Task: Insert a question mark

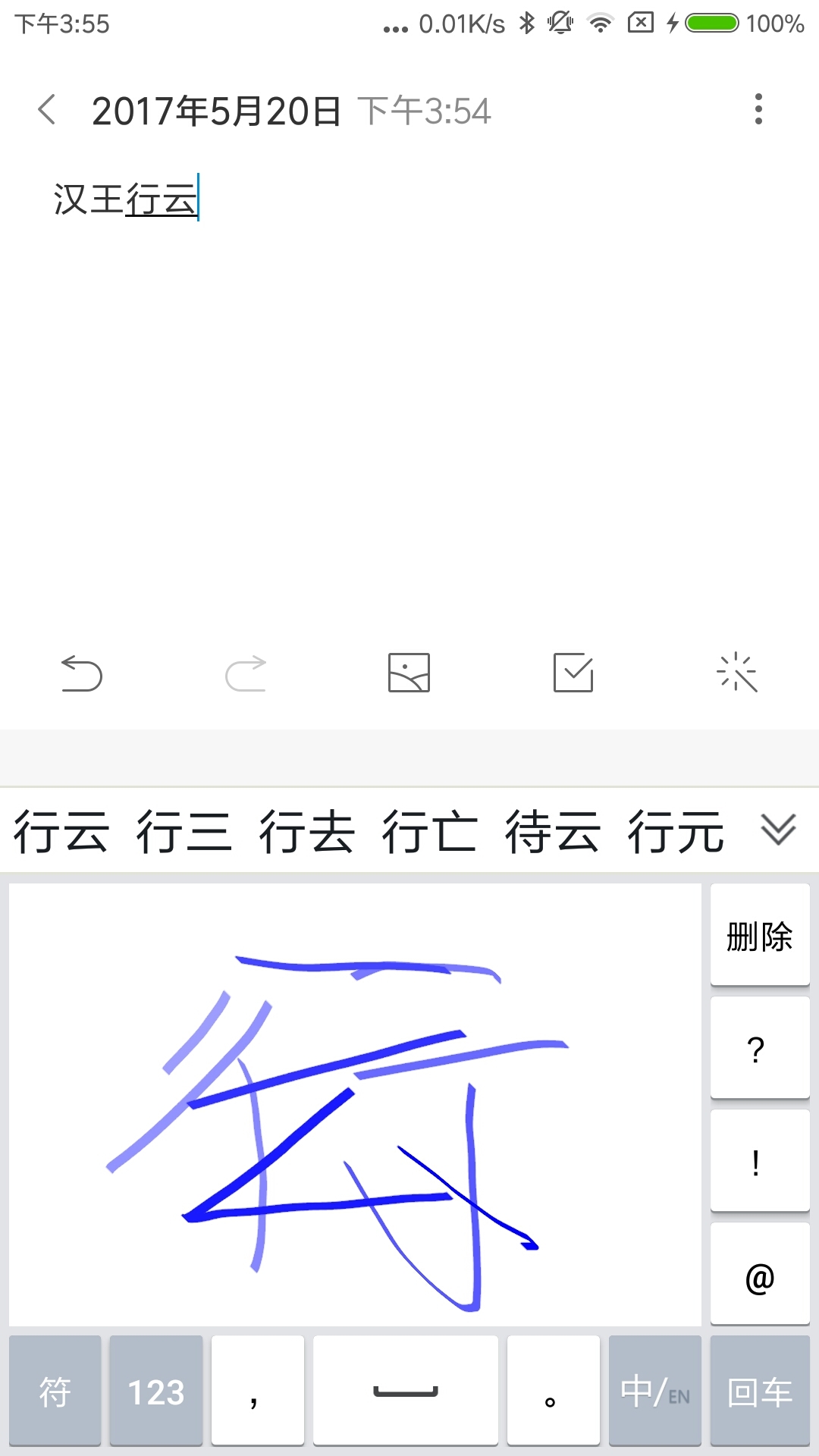Action: point(759,1048)
